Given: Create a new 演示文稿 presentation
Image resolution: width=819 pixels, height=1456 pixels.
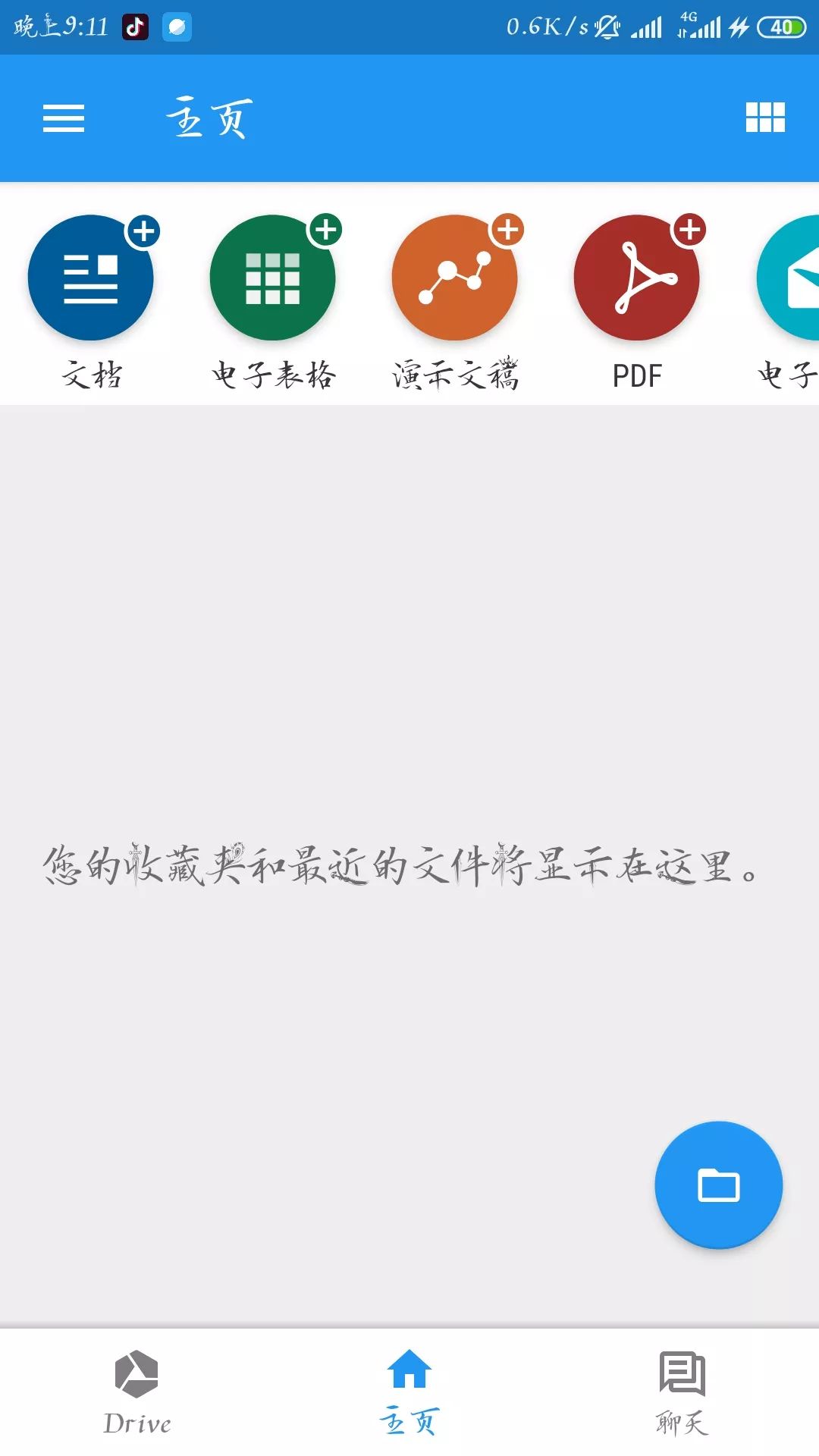Looking at the screenshot, I should pyautogui.click(x=455, y=278).
